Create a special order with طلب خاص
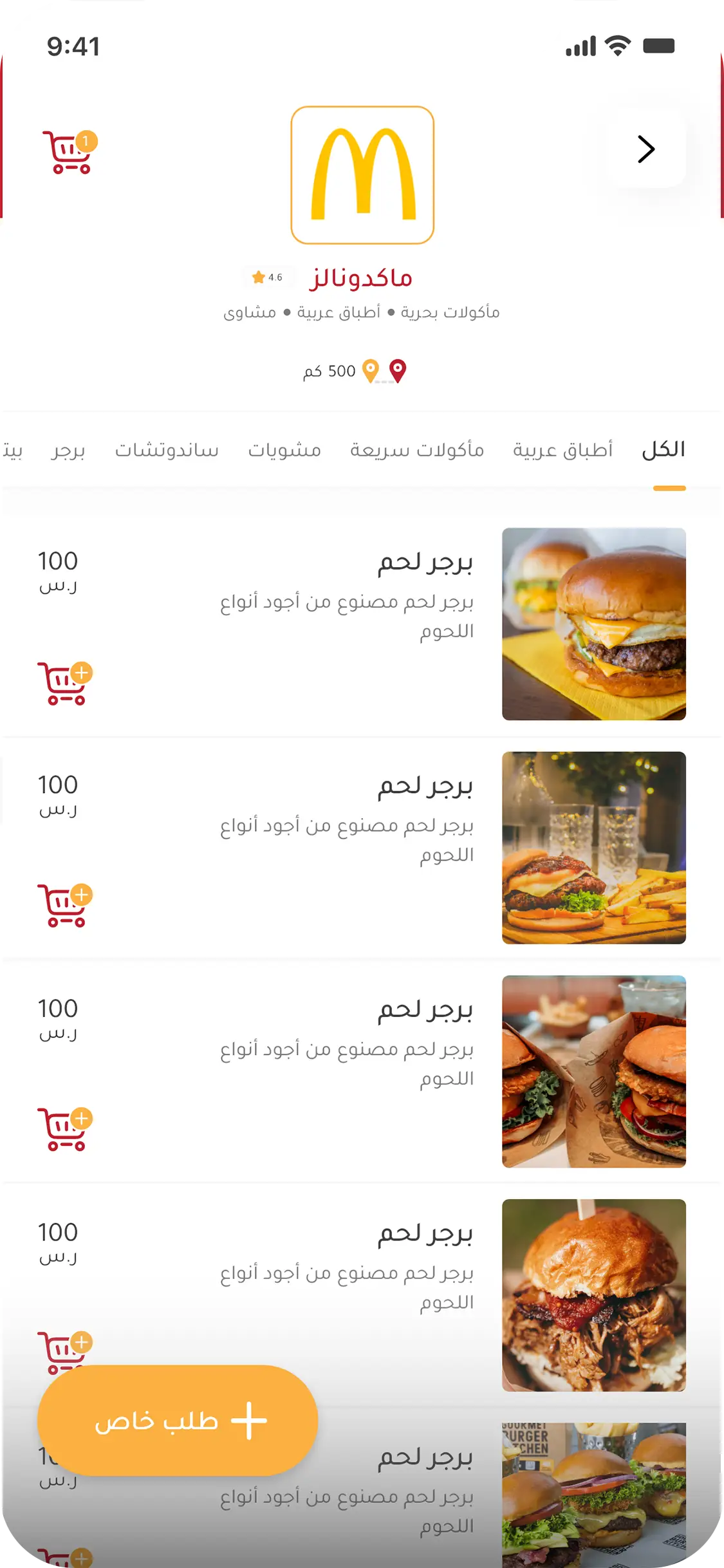Screen dimensions: 724x1568 tap(178, 1420)
